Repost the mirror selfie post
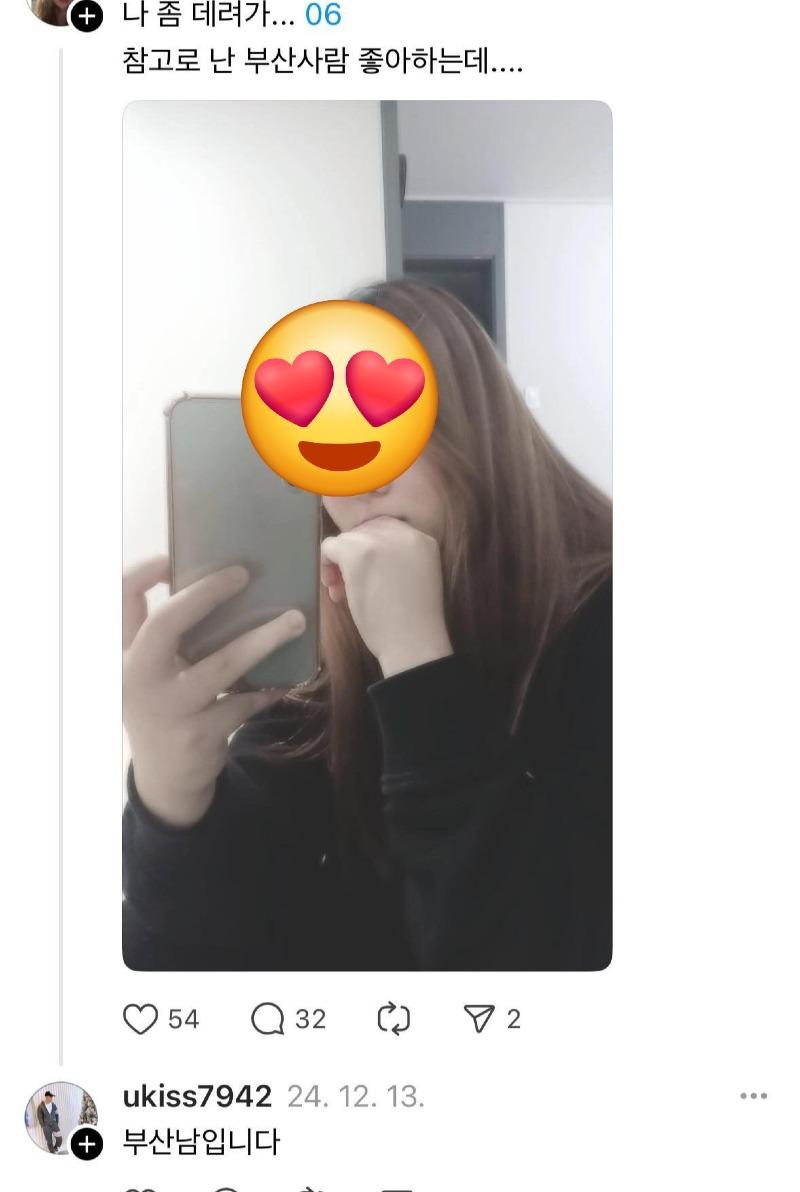The height and width of the screenshot is (1192, 800). (394, 1019)
